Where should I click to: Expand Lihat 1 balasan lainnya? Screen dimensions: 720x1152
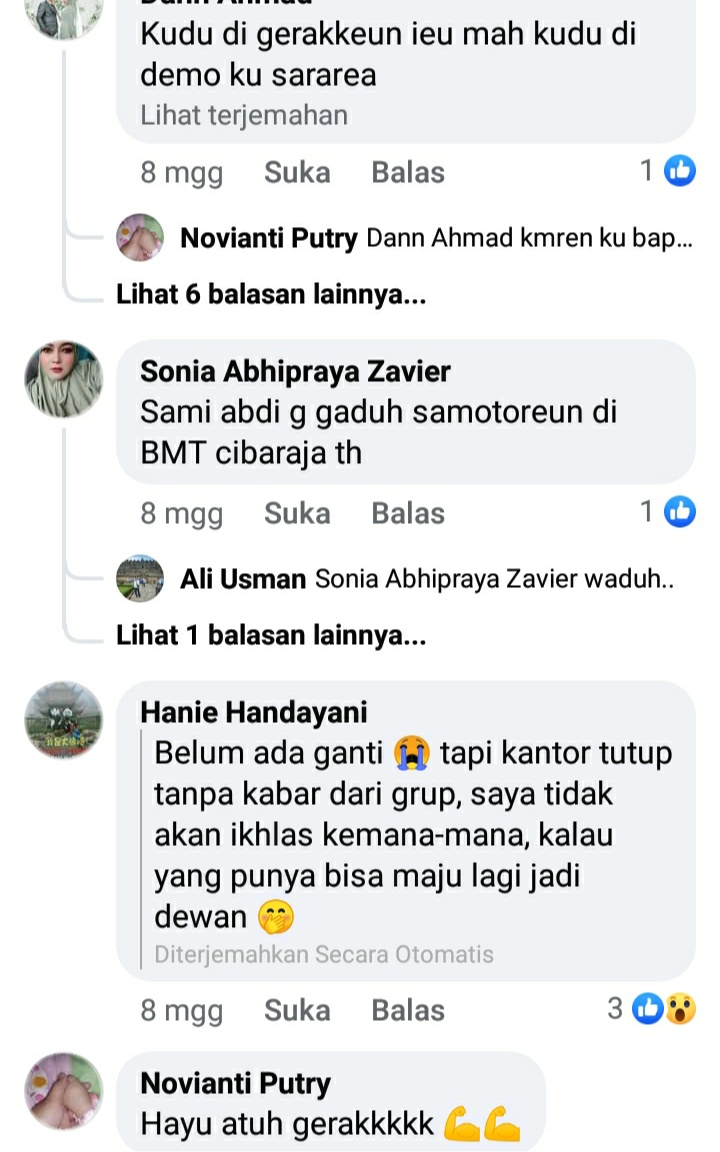coord(271,635)
